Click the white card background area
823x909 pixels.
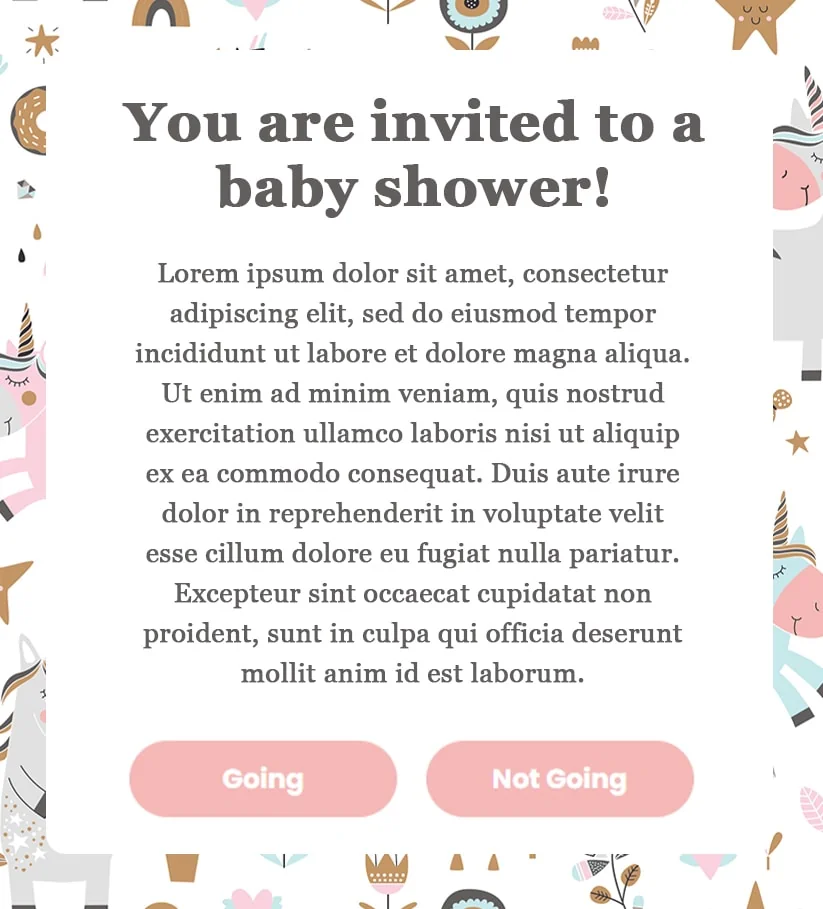point(411,715)
